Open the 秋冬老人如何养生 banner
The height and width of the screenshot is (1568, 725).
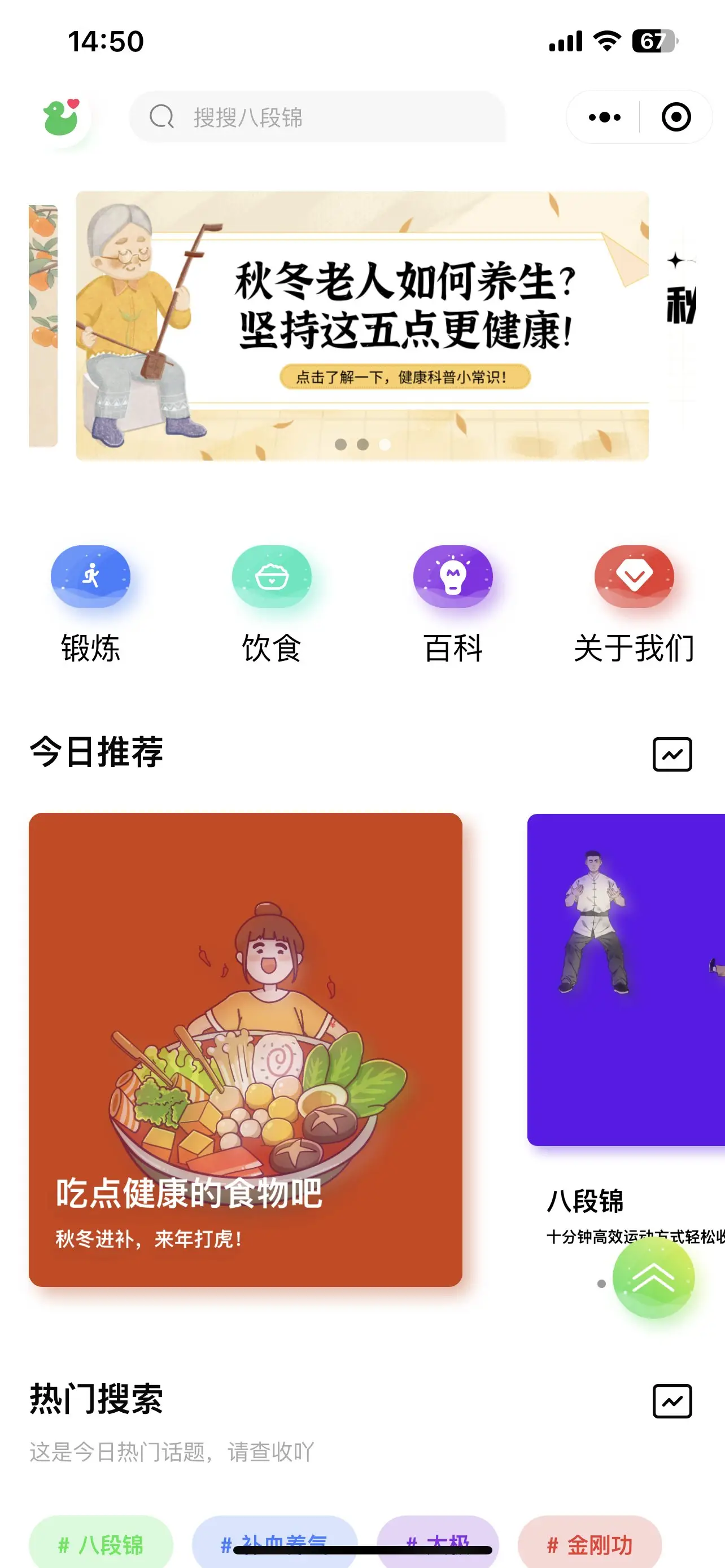pyautogui.click(x=362, y=326)
